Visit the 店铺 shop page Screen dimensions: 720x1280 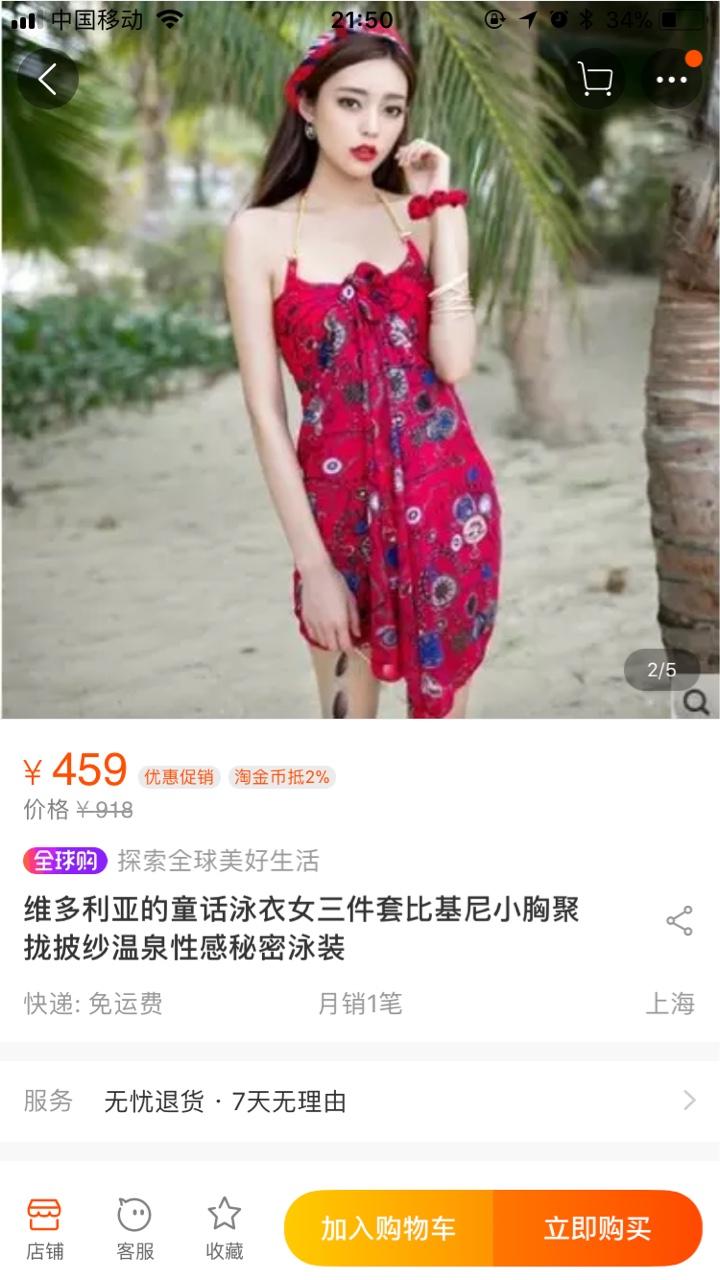point(44,1228)
